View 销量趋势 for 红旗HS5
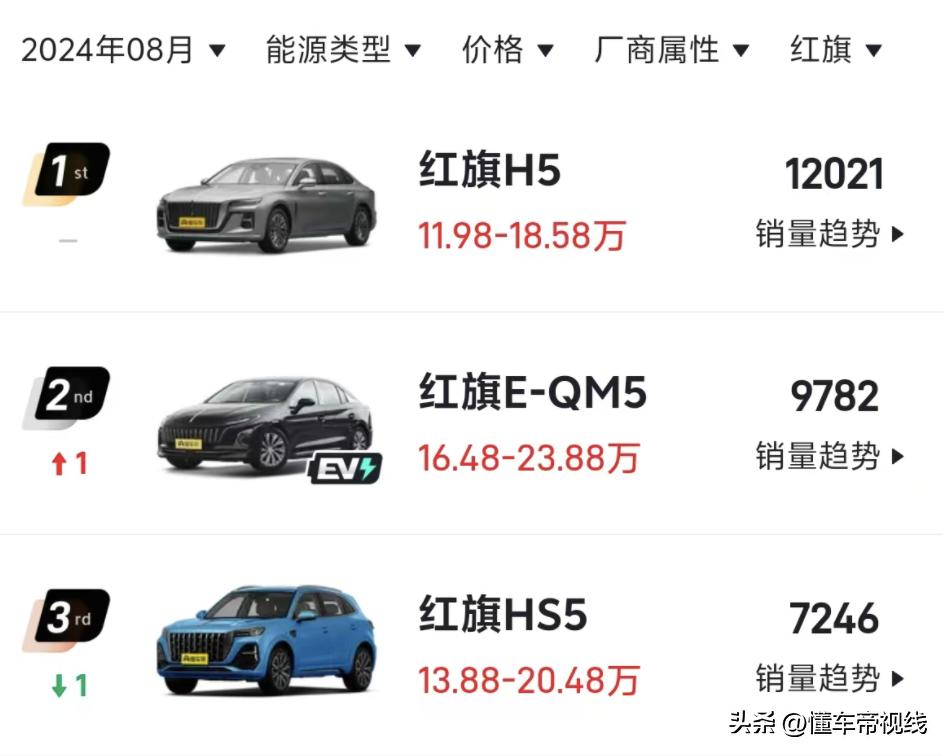The height and width of the screenshot is (756, 948). [x=829, y=678]
